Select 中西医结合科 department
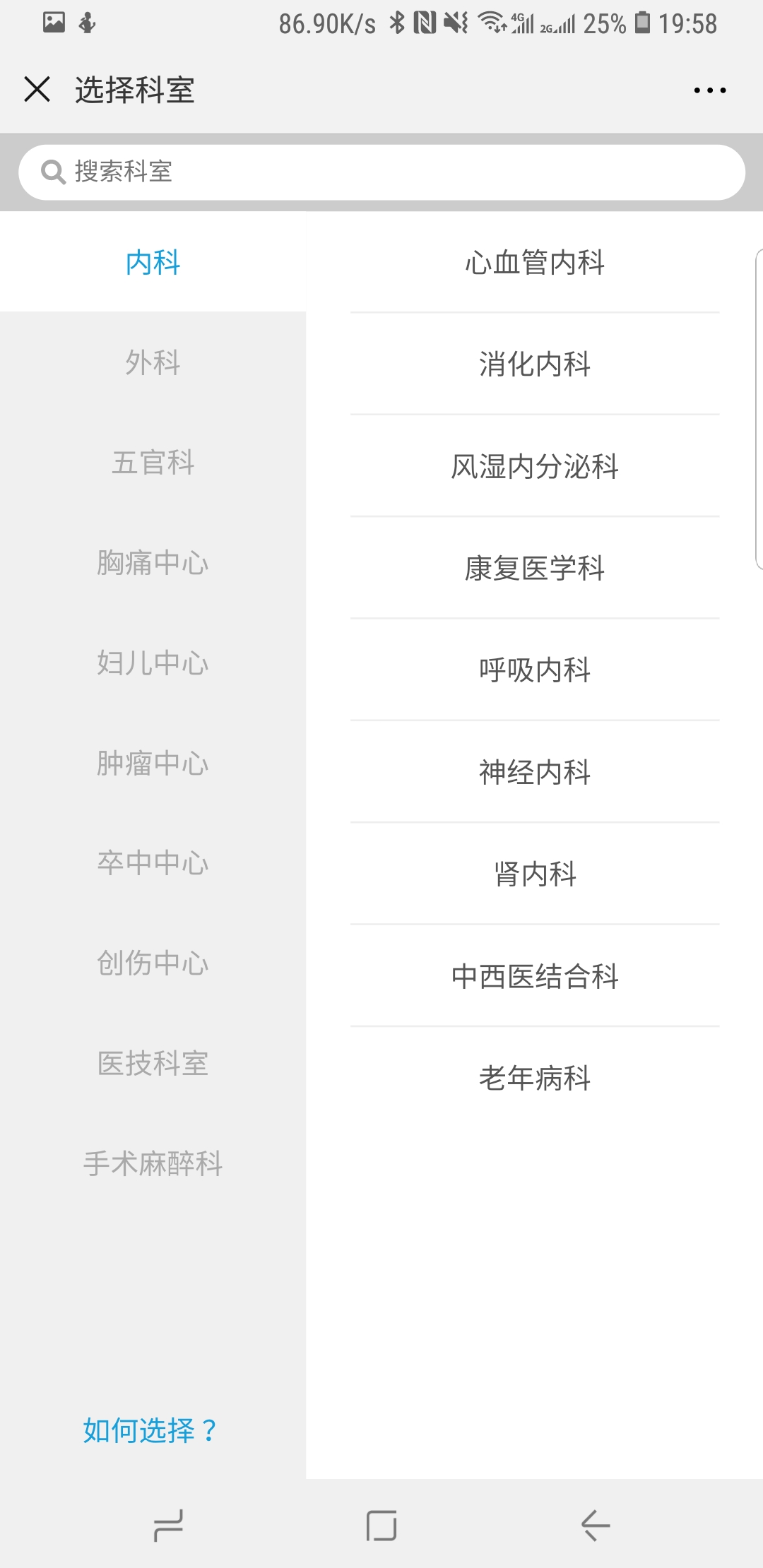This screenshot has height=1568, width=763. pos(535,976)
